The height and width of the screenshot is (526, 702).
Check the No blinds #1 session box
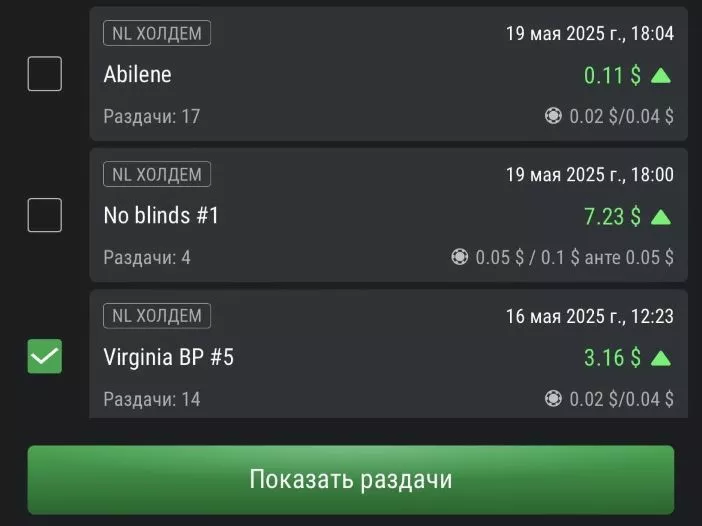tap(44, 214)
